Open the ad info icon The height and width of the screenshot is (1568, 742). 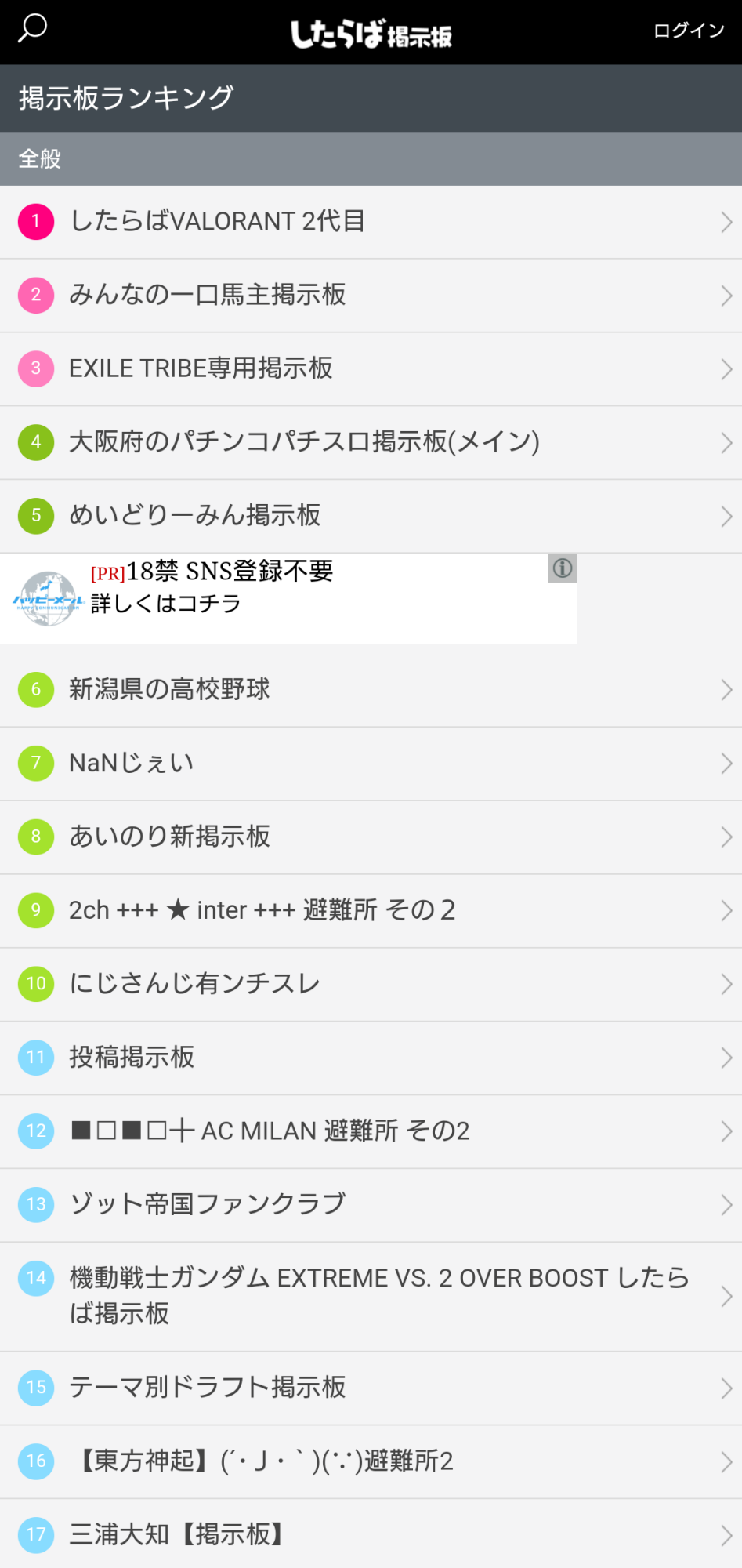(x=563, y=568)
